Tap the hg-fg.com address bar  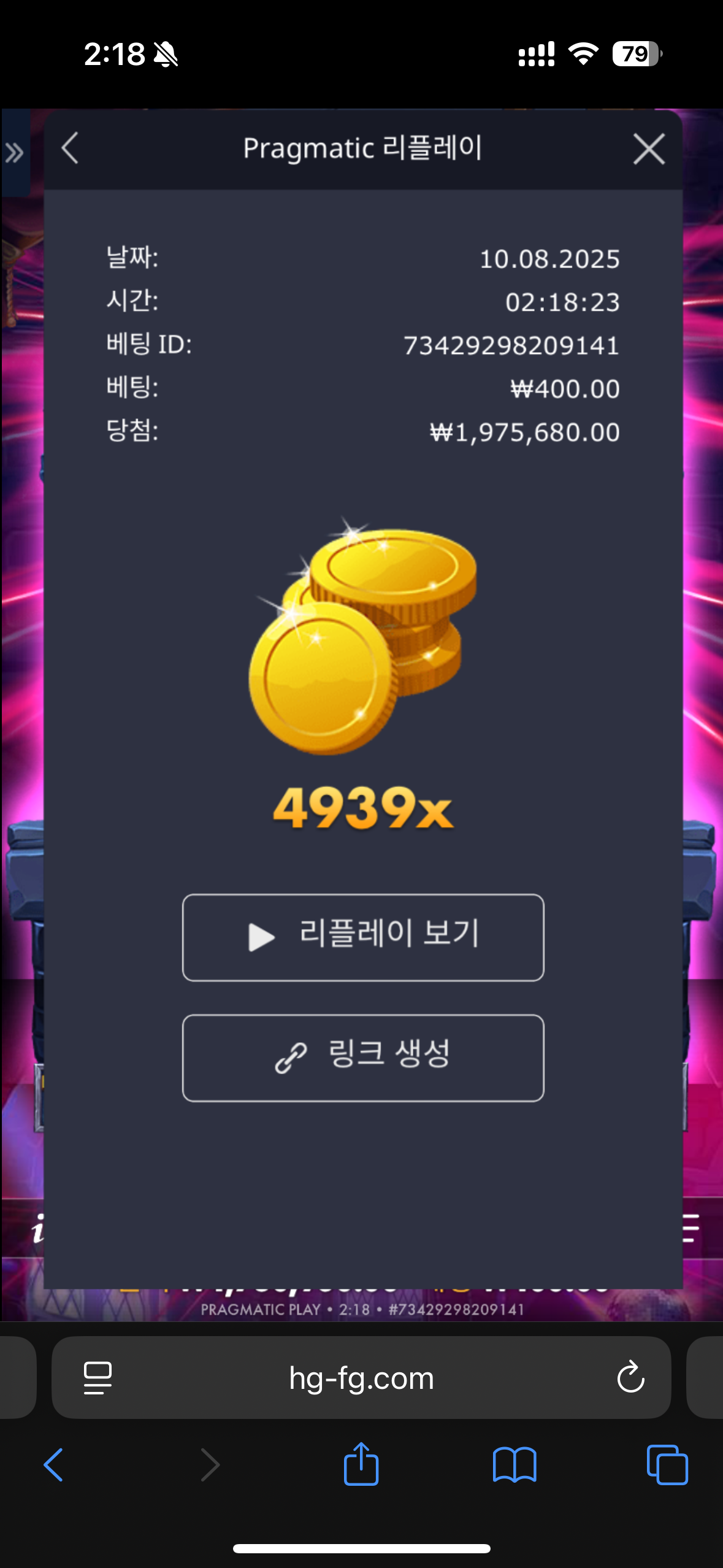tap(362, 1377)
